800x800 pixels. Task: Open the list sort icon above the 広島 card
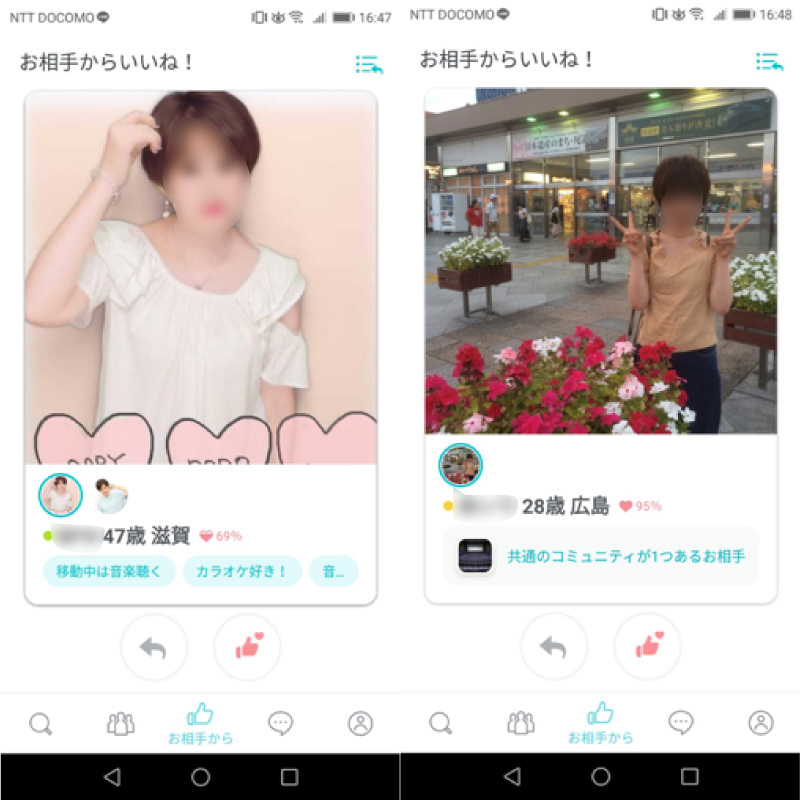pyautogui.click(x=769, y=62)
